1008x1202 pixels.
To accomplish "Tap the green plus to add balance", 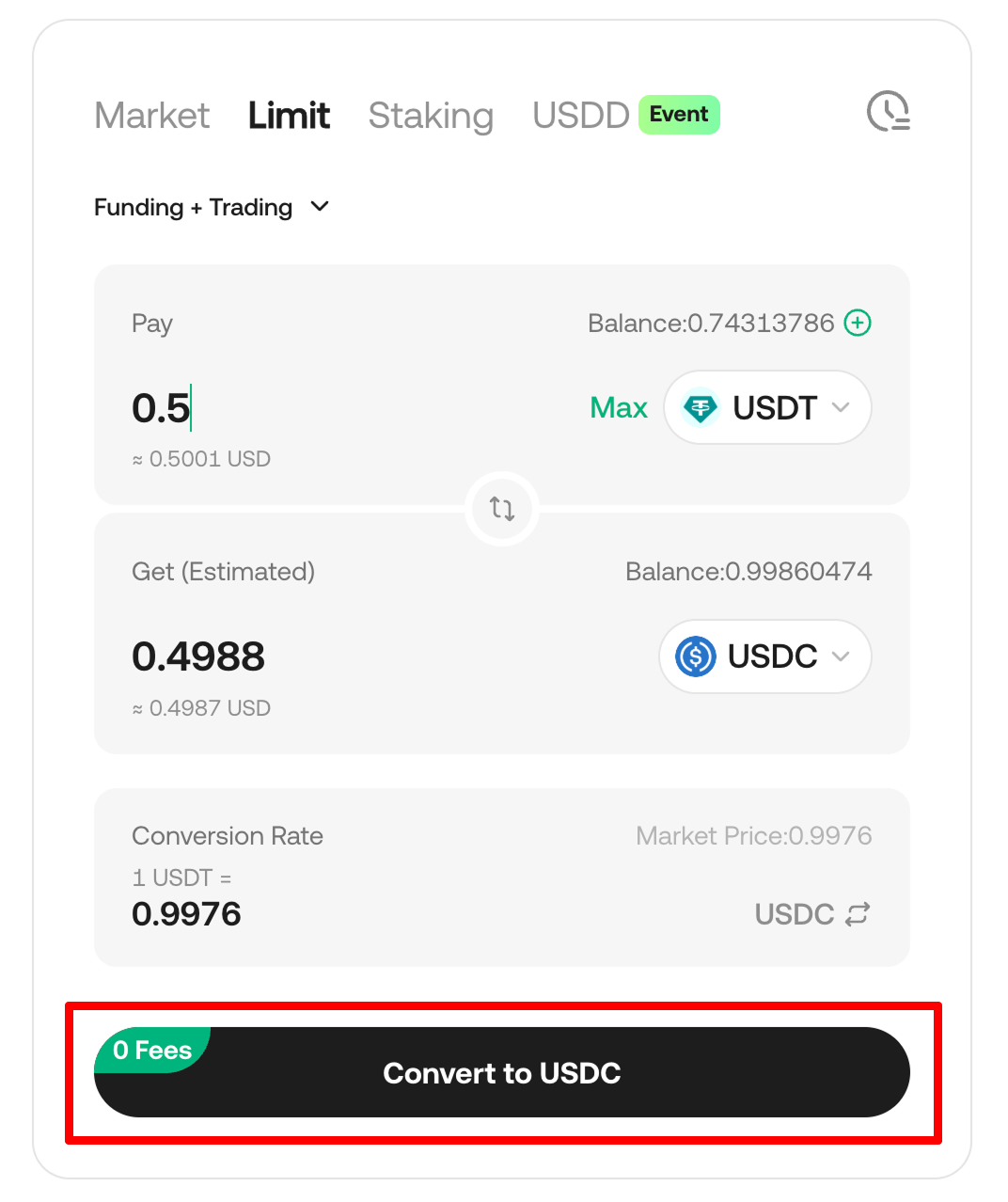I will click(858, 323).
